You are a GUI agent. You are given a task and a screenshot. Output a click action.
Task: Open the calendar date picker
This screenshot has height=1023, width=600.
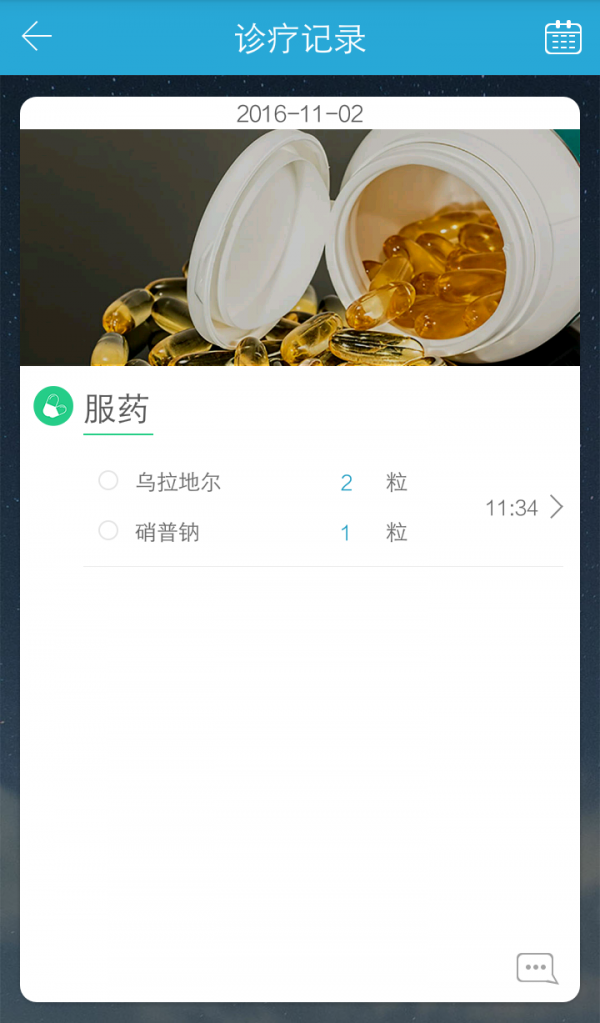click(x=562, y=37)
